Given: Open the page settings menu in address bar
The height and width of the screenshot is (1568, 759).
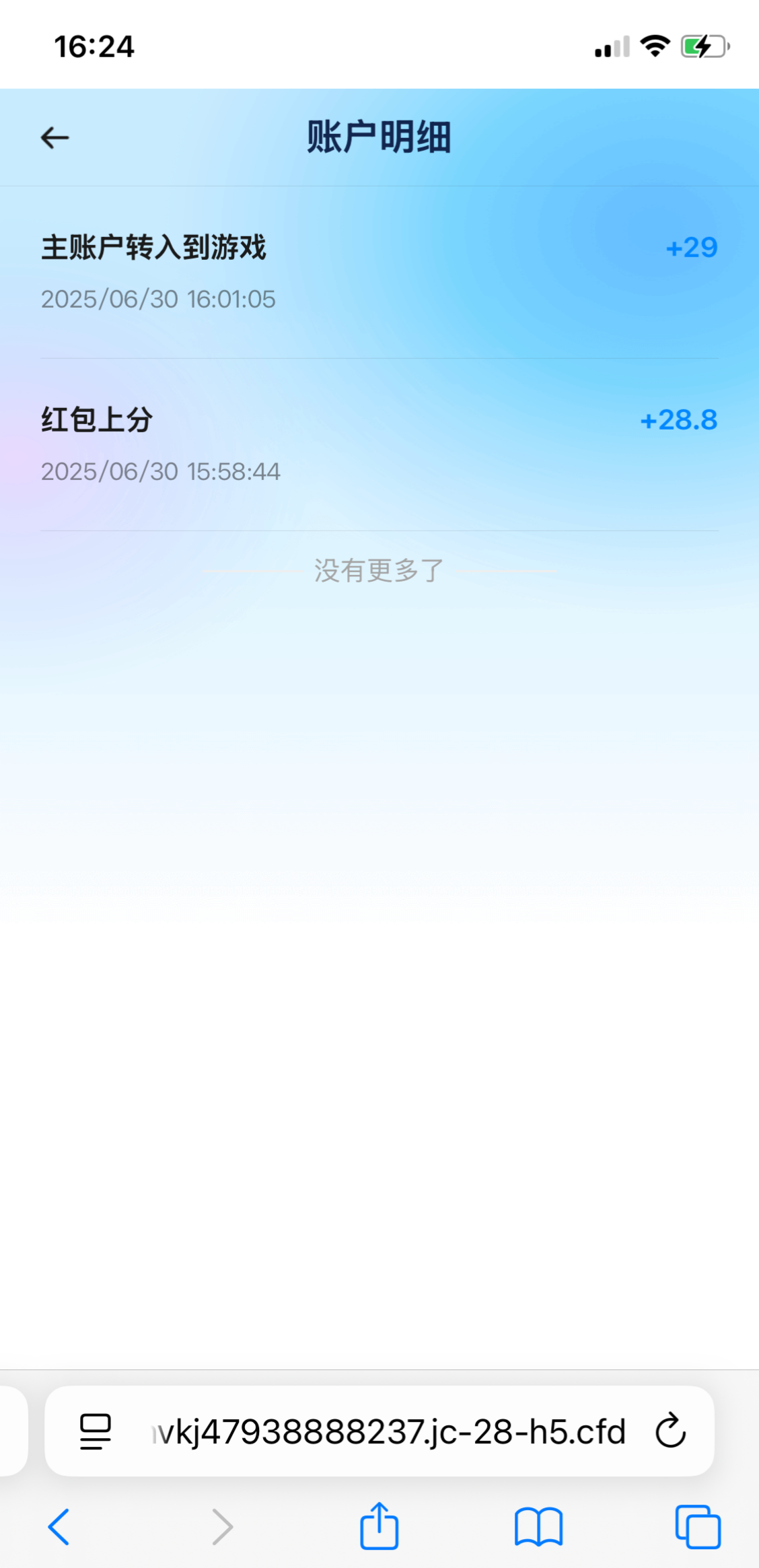Looking at the screenshot, I should pos(95,1431).
